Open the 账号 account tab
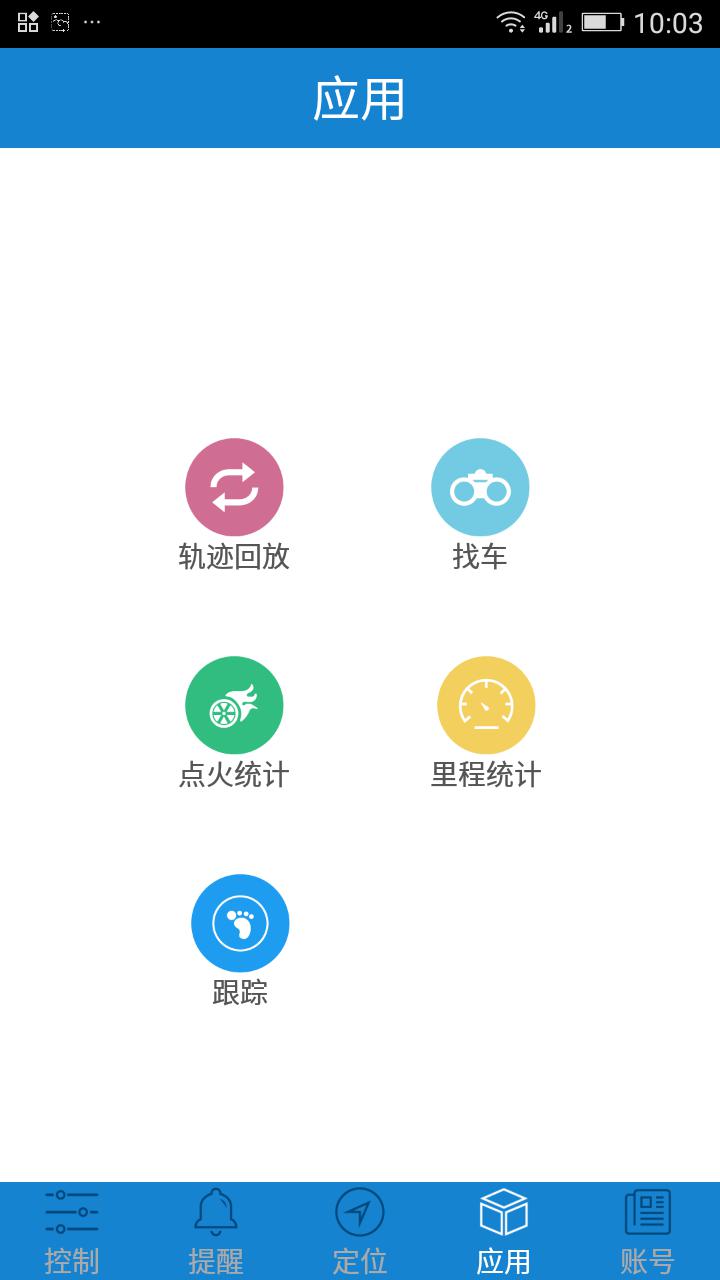The image size is (720, 1280). [x=648, y=1232]
